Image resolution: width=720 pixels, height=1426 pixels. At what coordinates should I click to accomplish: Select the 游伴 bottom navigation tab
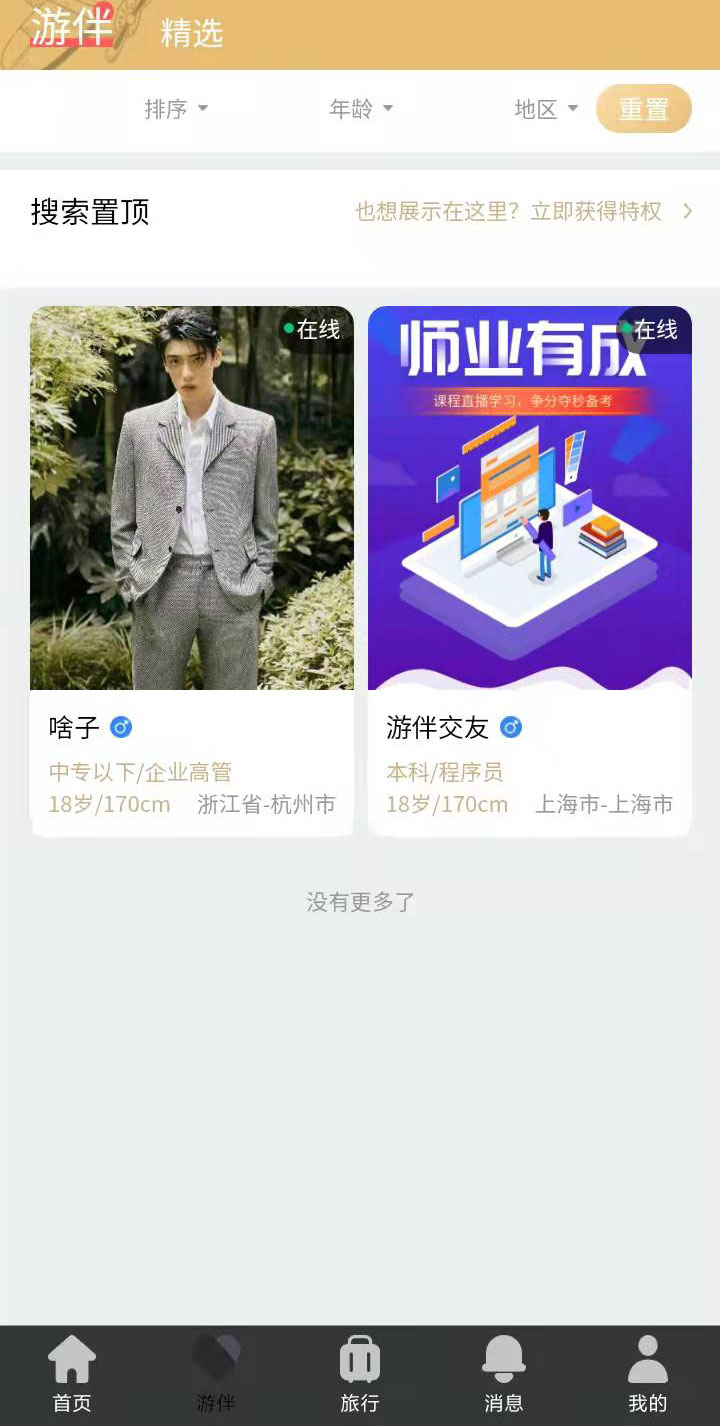point(216,1375)
